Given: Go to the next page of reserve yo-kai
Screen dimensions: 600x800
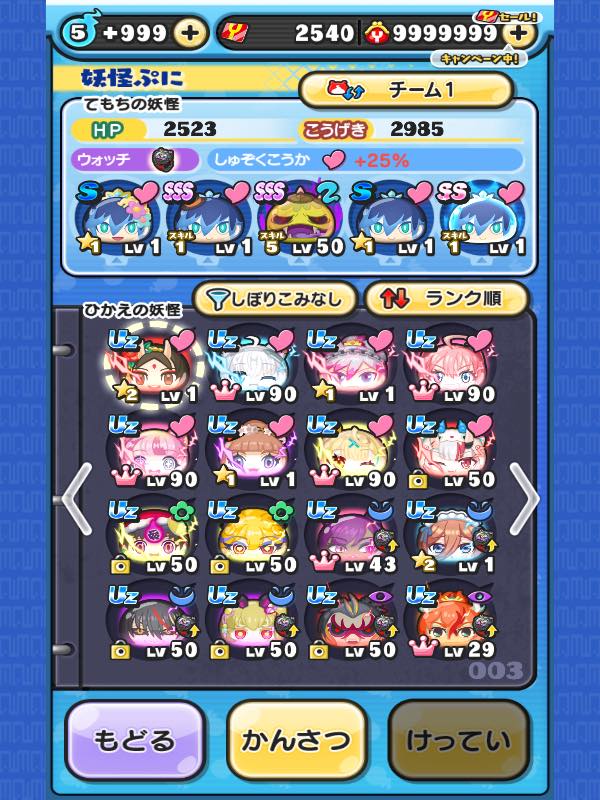Looking at the screenshot, I should pyautogui.click(x=523, y=497).
